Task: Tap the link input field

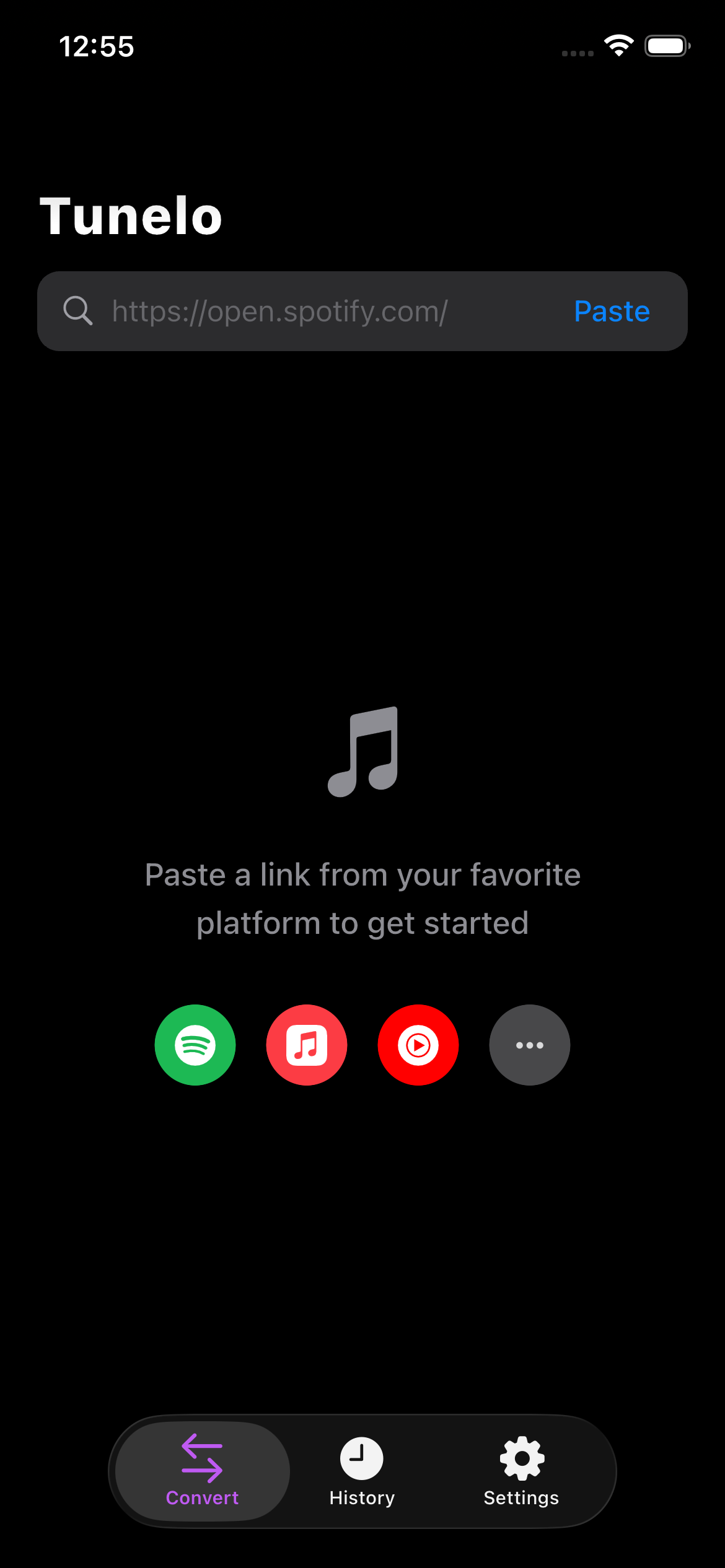Action: click(310, 311)
